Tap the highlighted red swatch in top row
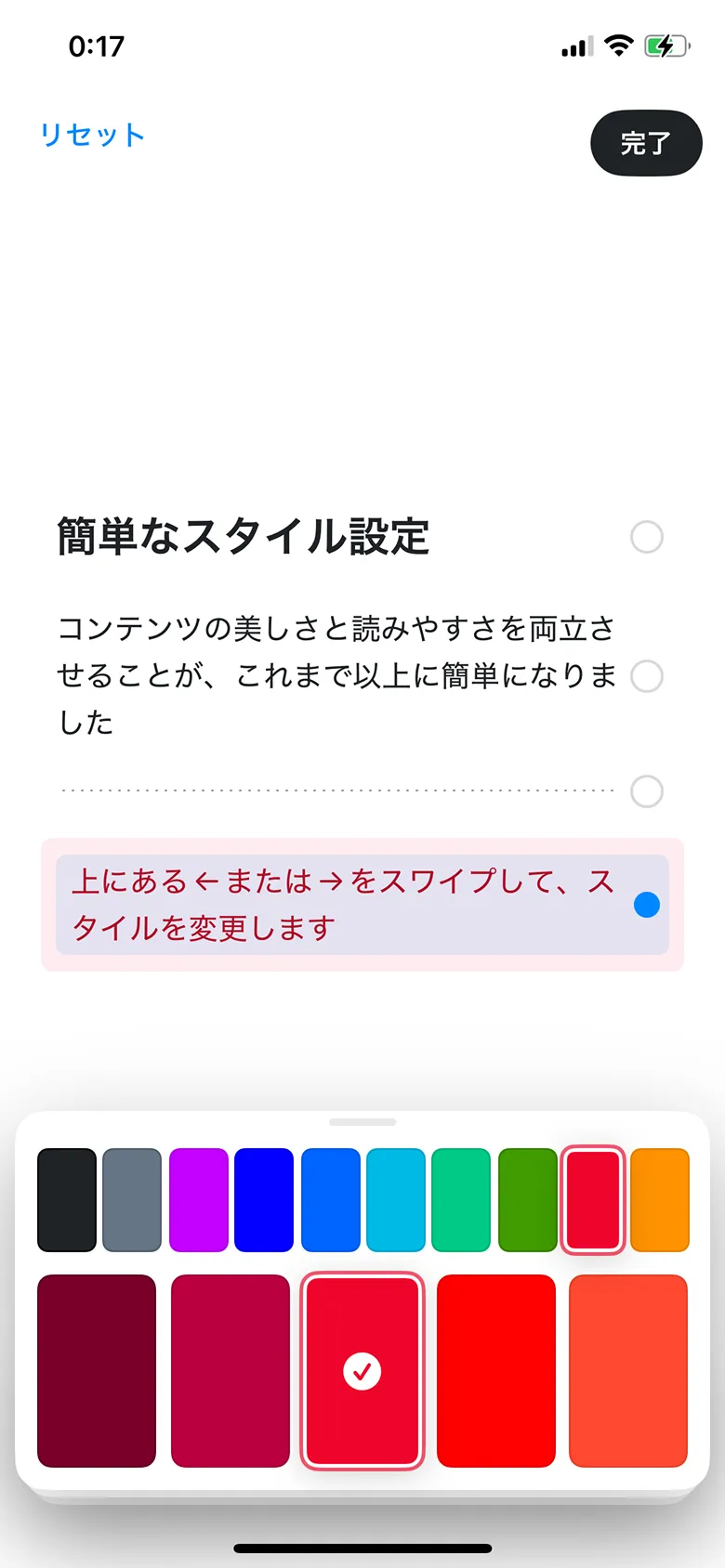 pyautogui.click(x=593, y=1198)
